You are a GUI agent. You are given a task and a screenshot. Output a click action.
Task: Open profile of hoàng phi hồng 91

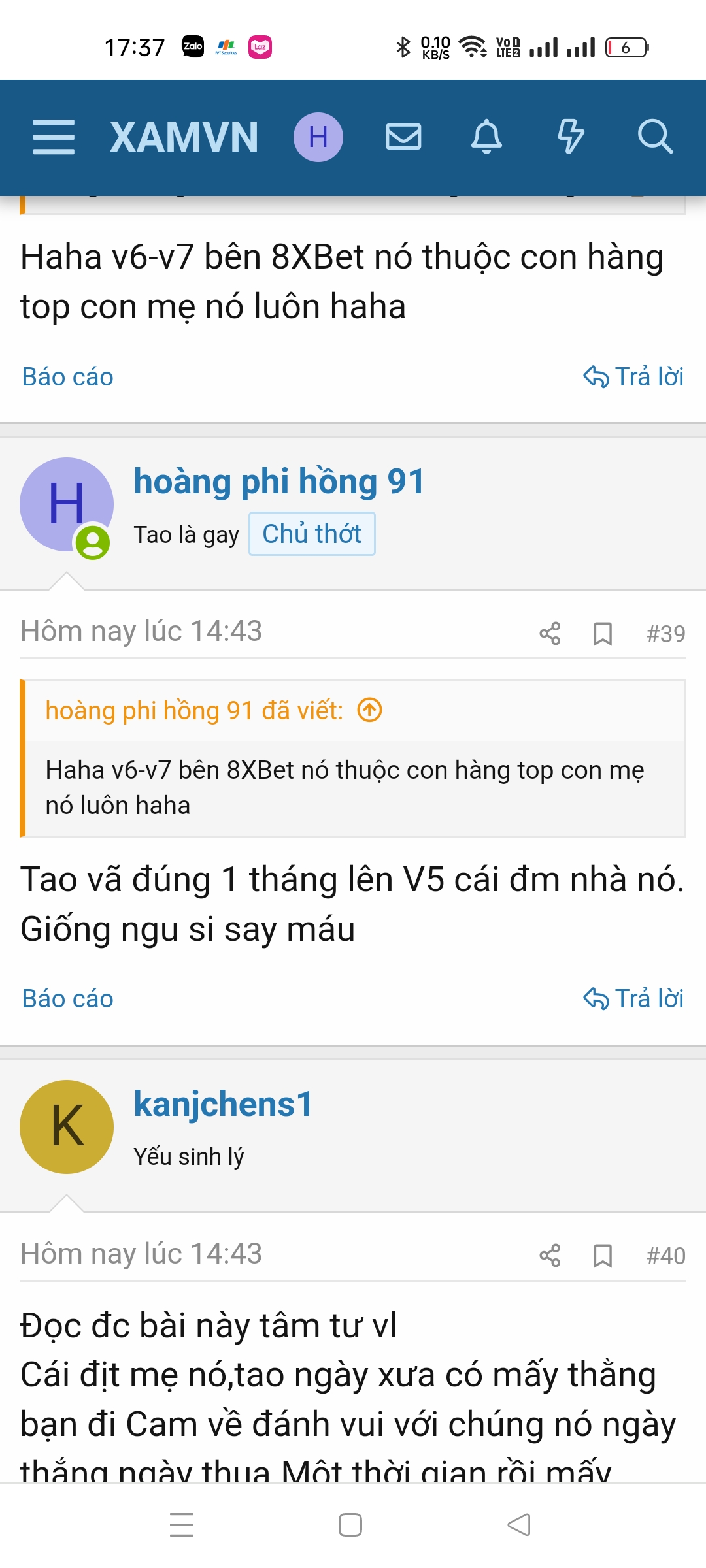[279, 482]
